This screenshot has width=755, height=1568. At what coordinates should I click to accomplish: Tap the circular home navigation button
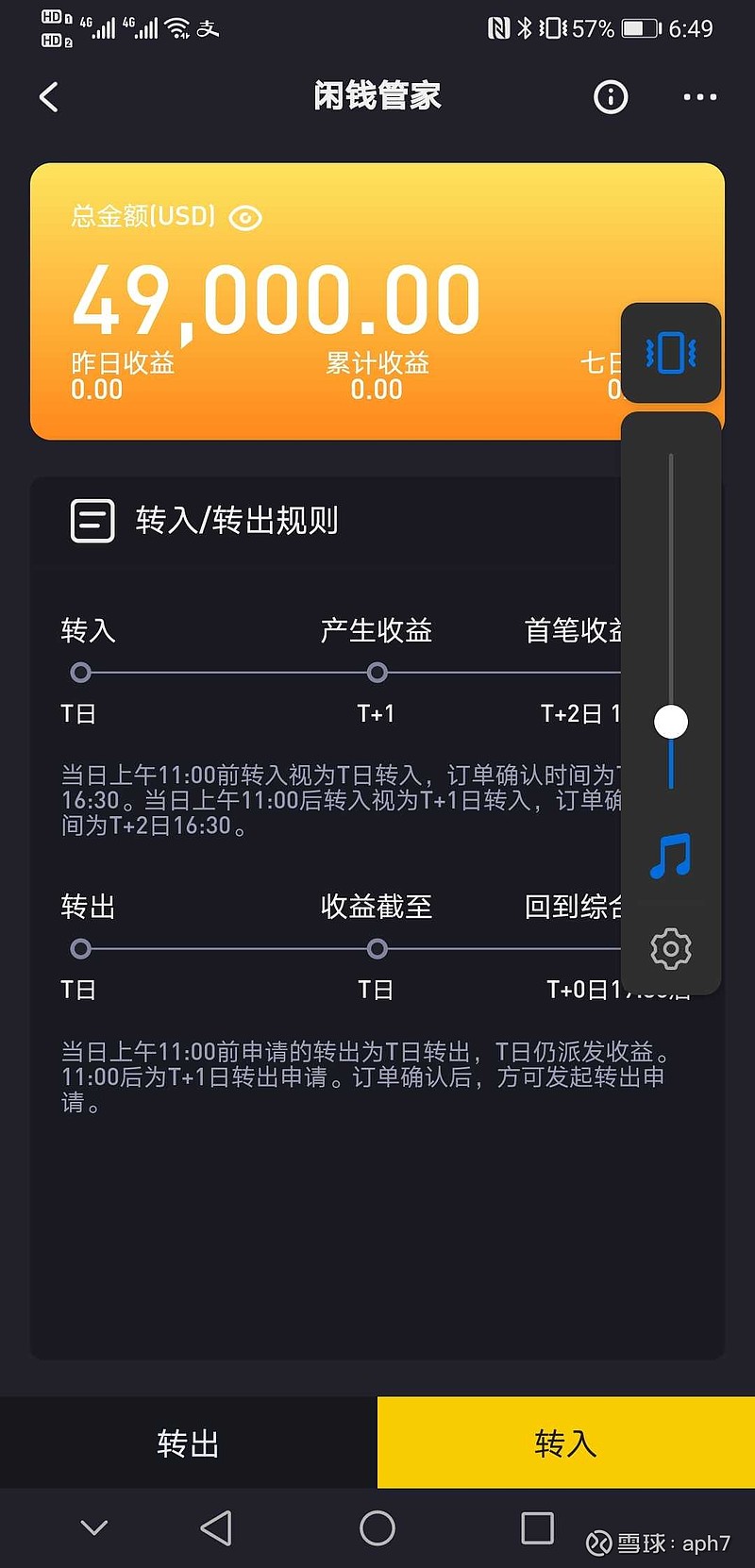pos(377,1526)
